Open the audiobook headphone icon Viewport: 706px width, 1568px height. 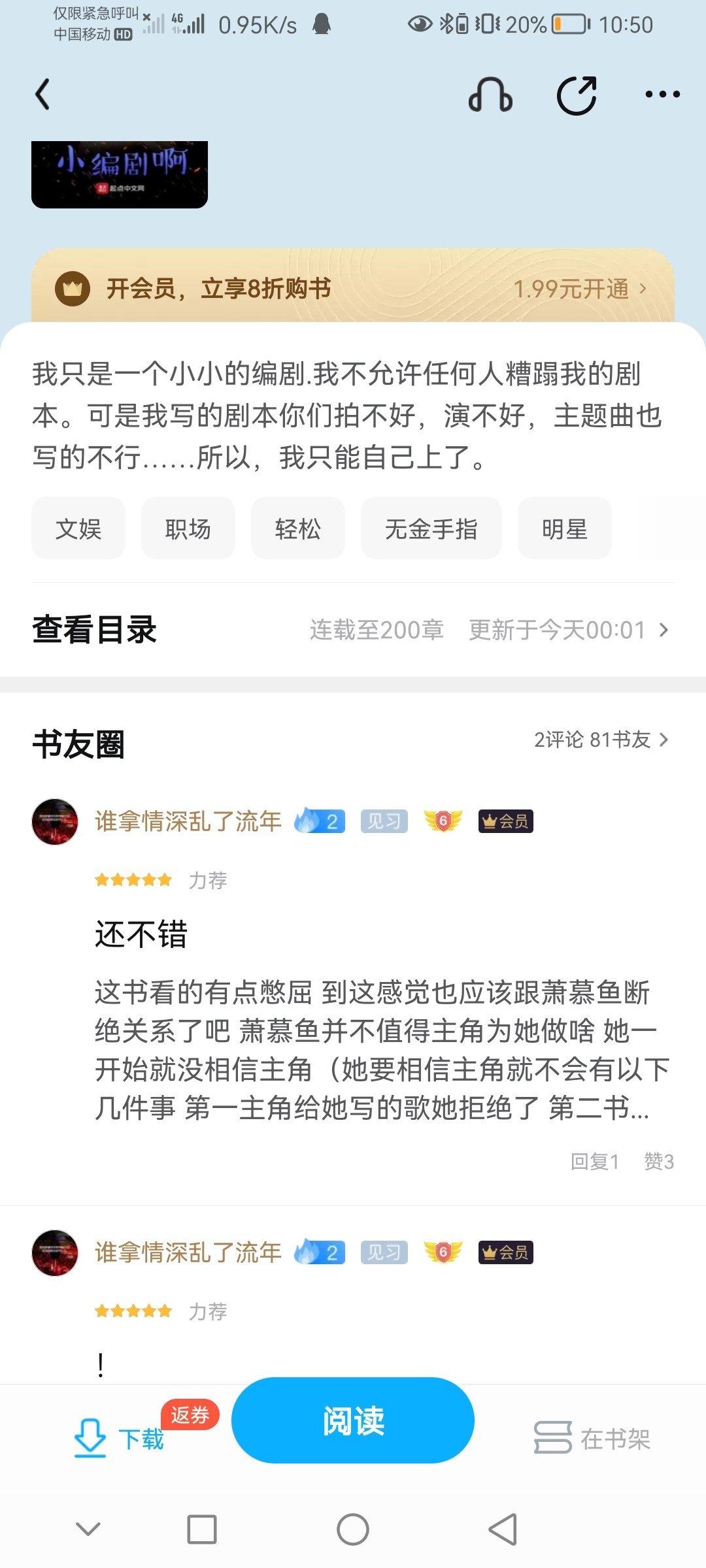pyautogui.click(x=490, y=95)
